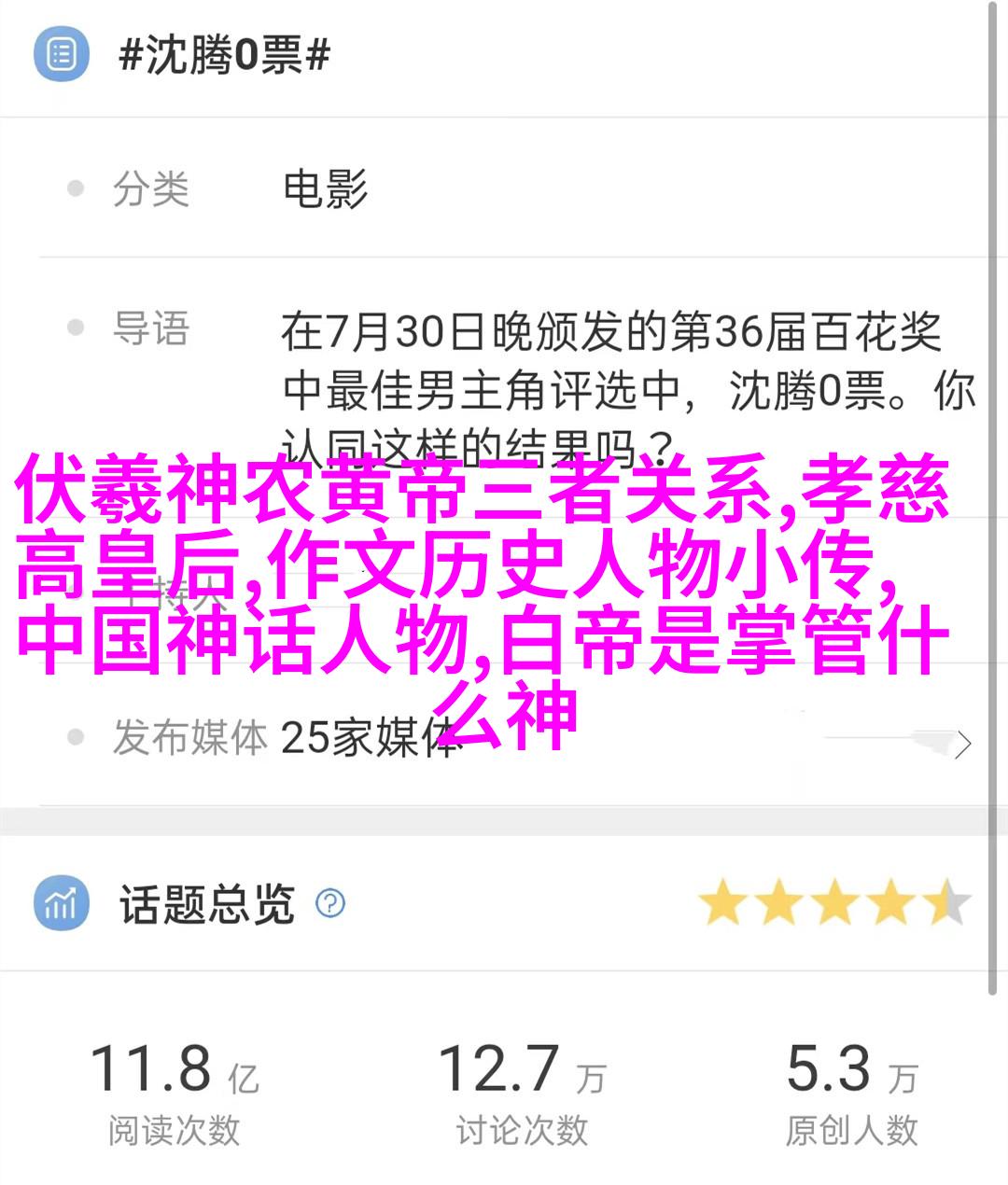
Task: Tap the help icon beside 话题总览
Action: [x=330, y=903]
